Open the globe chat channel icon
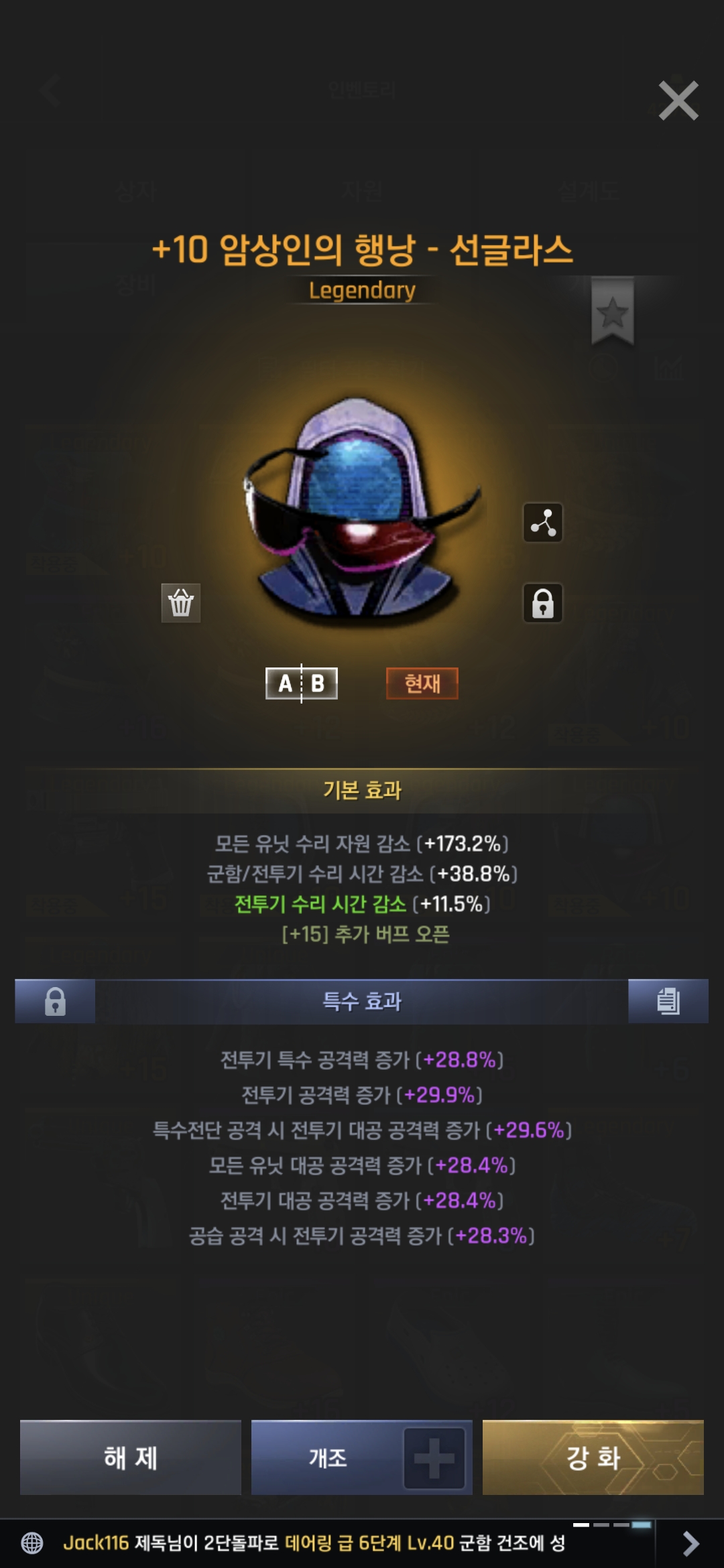Image resolution: width=724 pixels, height=1568 pixels. point(32,1543)
